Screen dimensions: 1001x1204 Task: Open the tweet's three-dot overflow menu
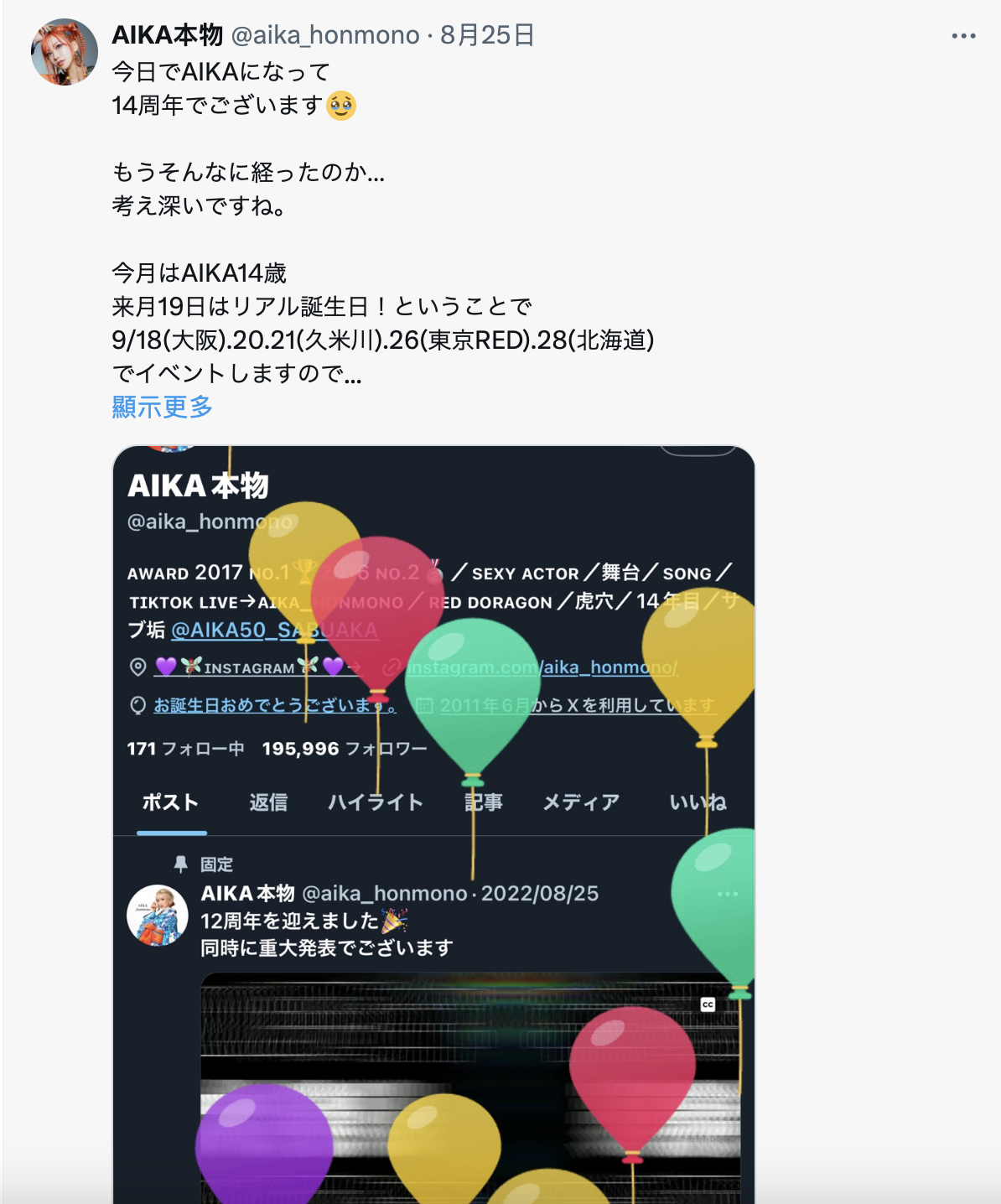pos(963,36)
